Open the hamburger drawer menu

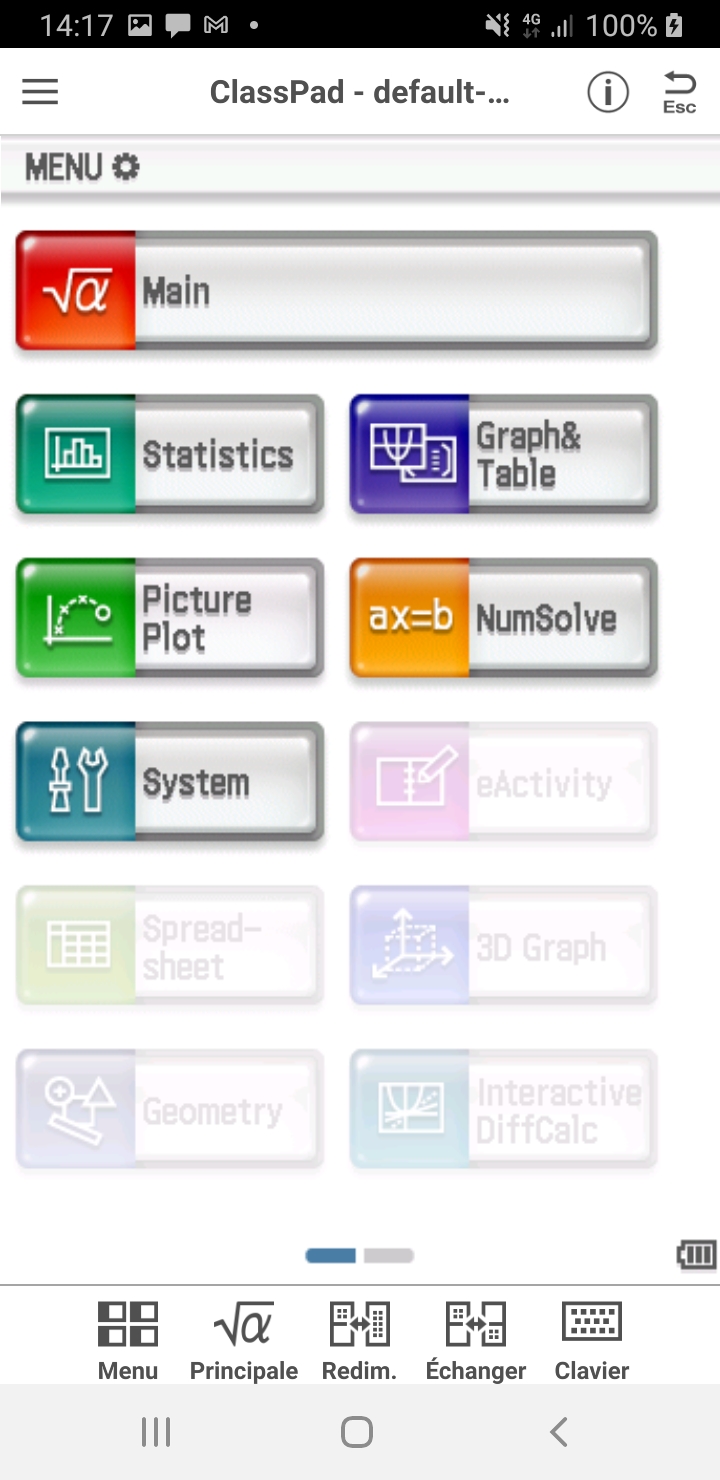(40, 92)
